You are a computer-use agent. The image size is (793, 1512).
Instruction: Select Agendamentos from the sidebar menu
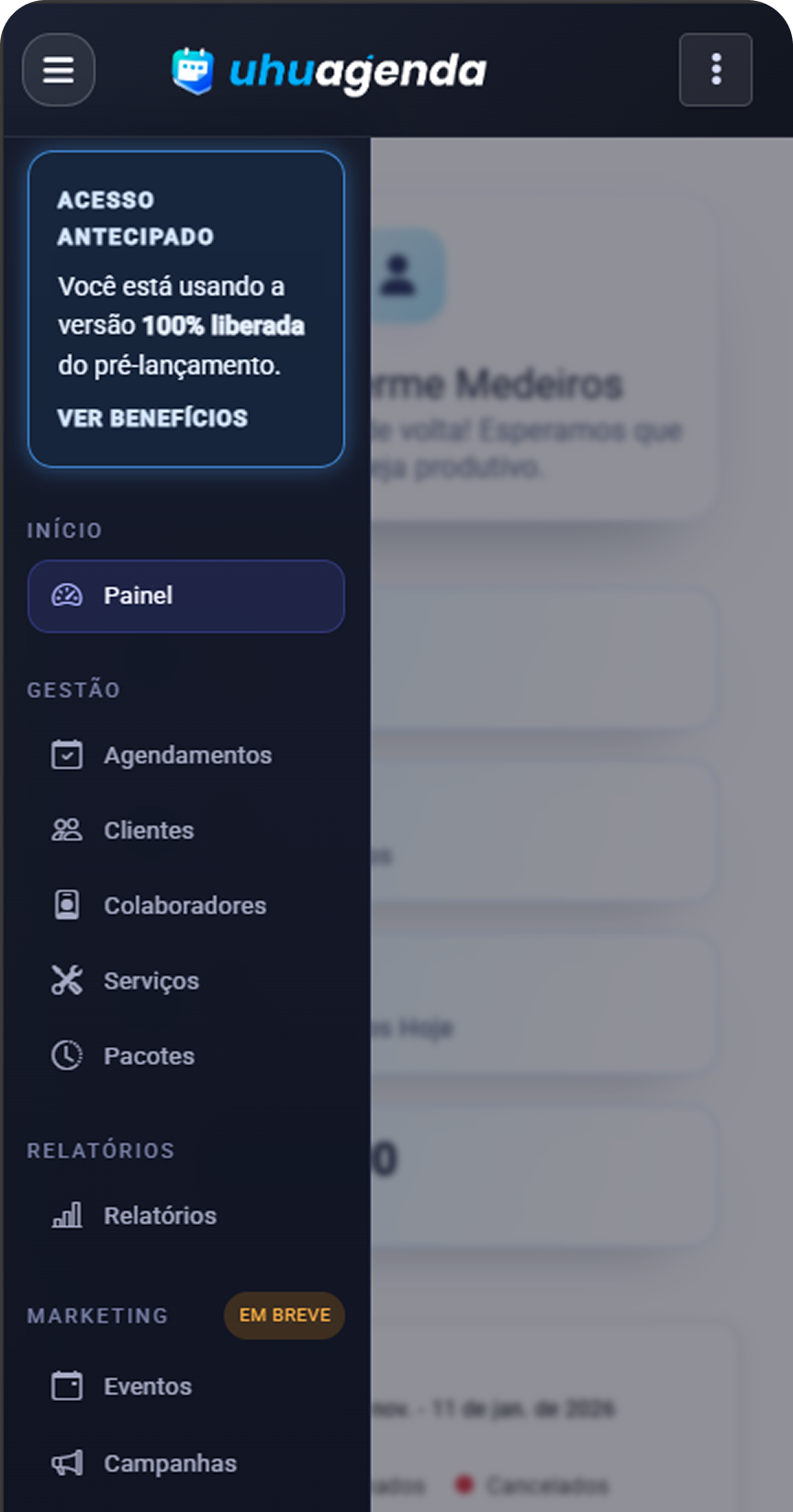click(x=187, y=754)
